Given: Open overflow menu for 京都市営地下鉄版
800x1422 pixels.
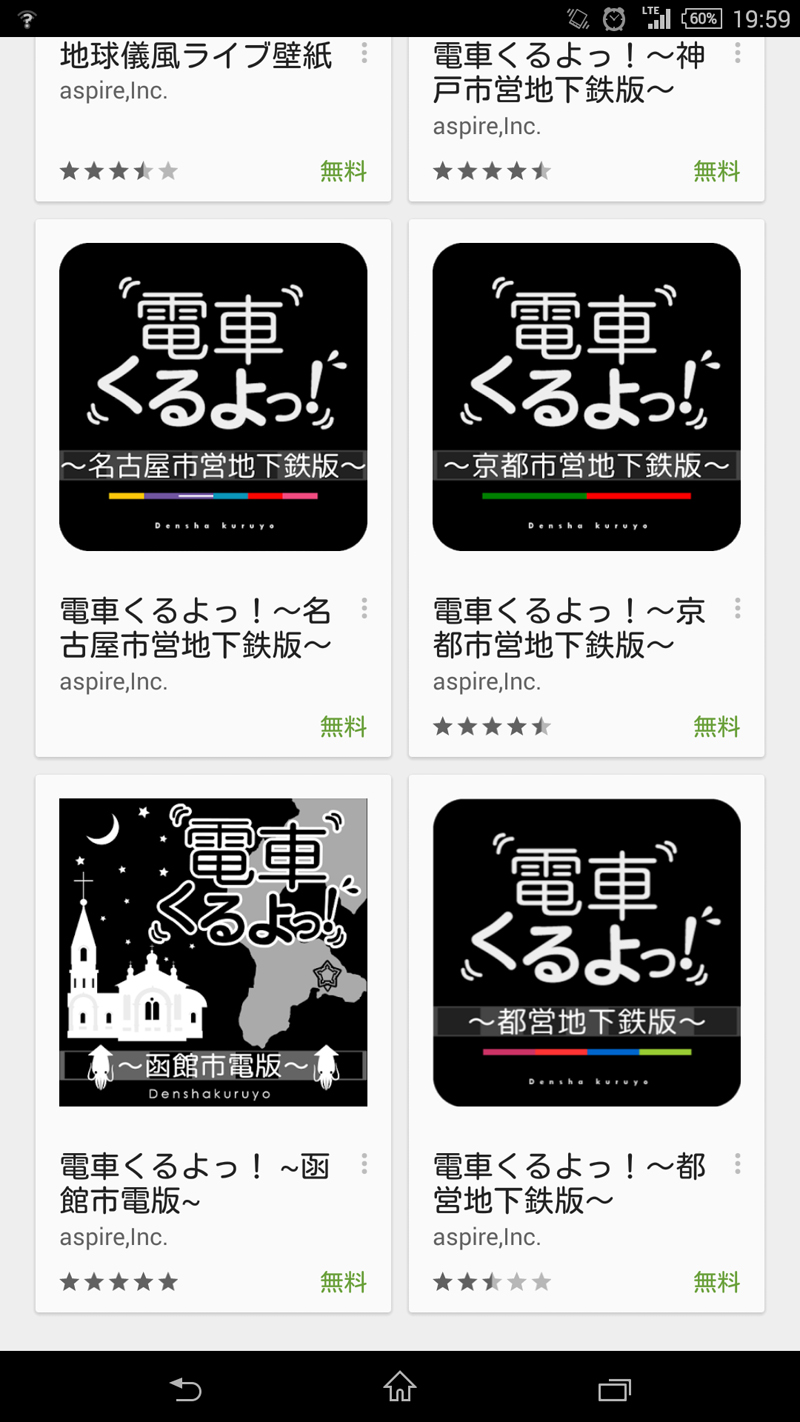Looking at the screenshot, I should point(737,608).
